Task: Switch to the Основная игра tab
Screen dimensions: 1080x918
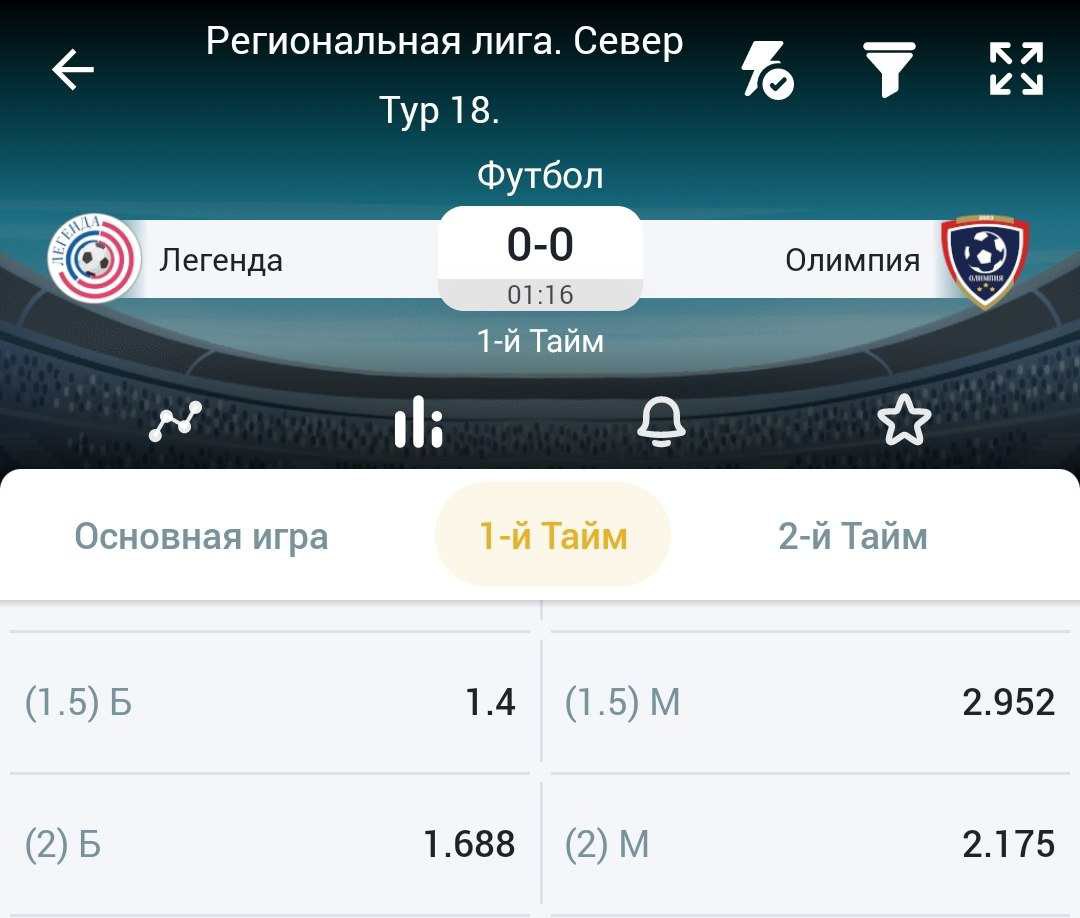Action: coord(201,537)
